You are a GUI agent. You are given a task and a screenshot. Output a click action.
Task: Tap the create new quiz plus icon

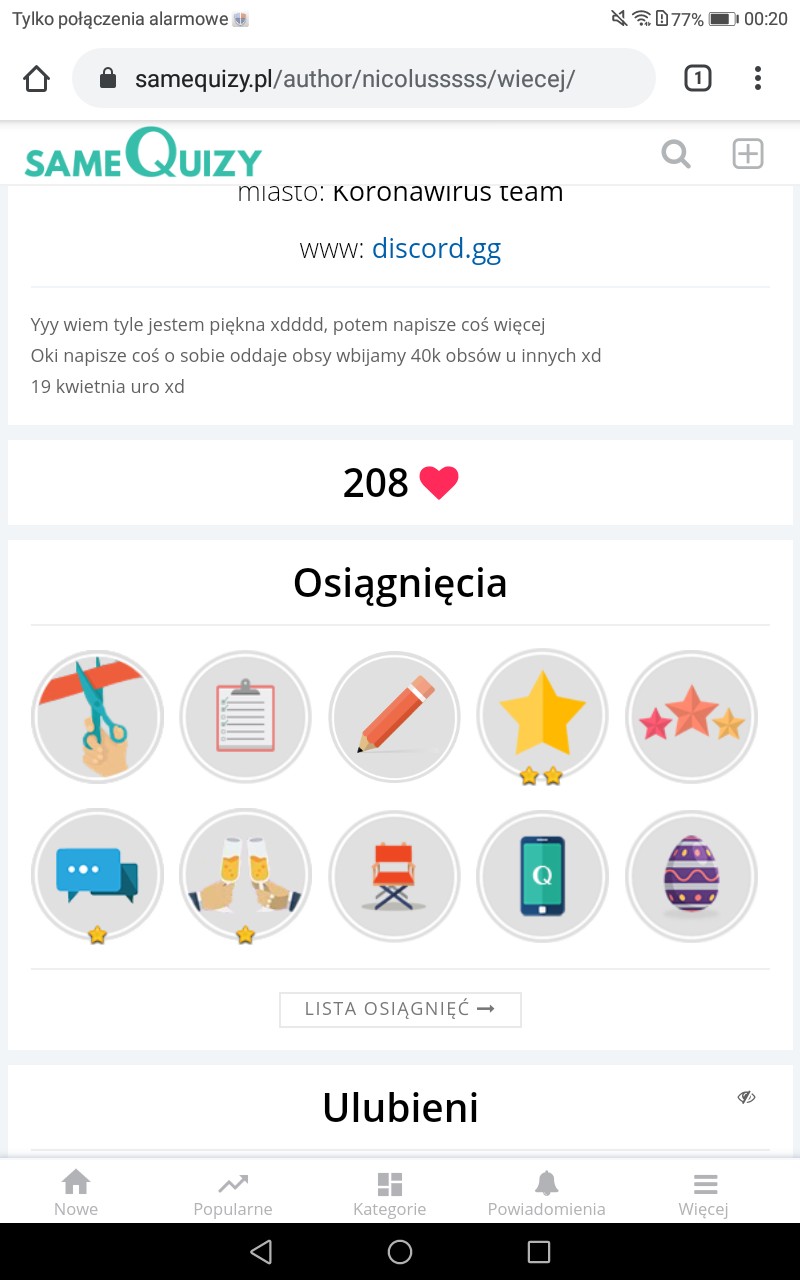[748, 154]
